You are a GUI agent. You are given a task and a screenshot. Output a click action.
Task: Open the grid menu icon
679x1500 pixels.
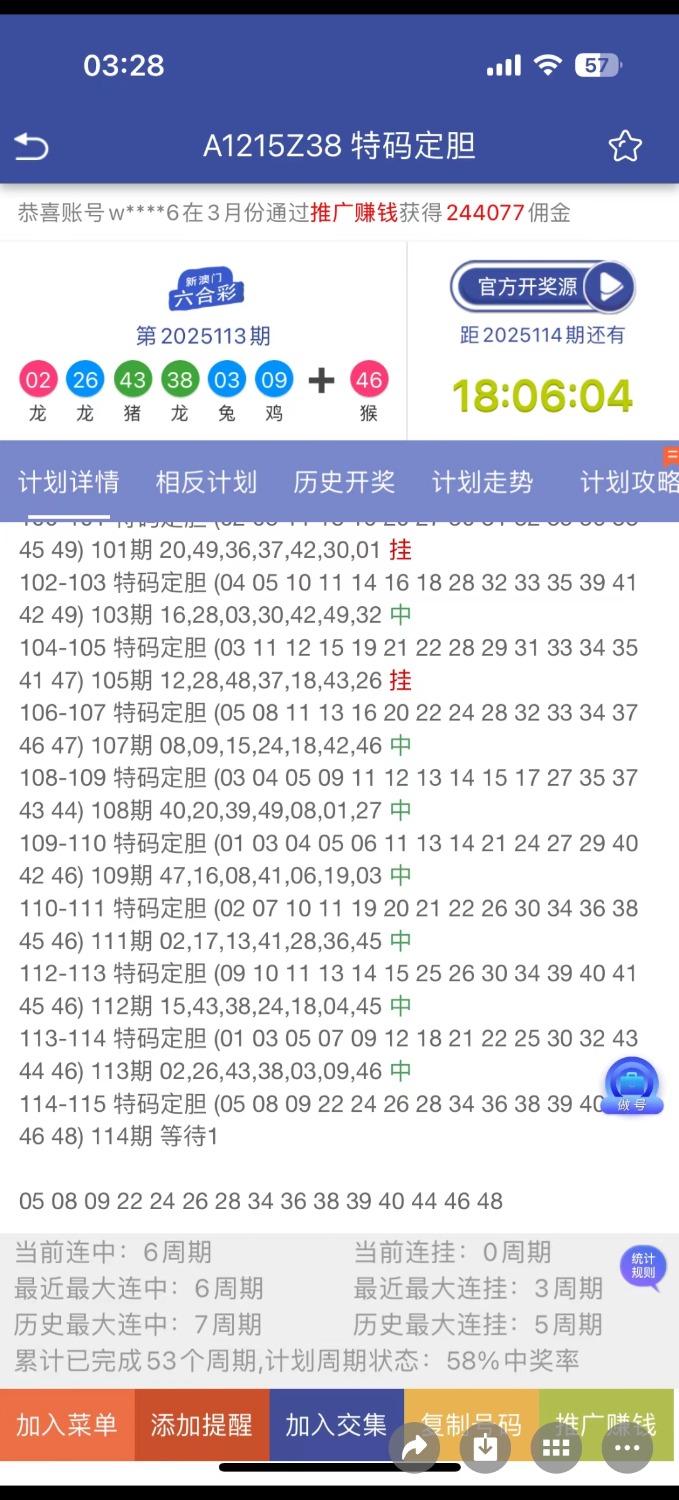pyautogui.click(x=556, y=1447)
